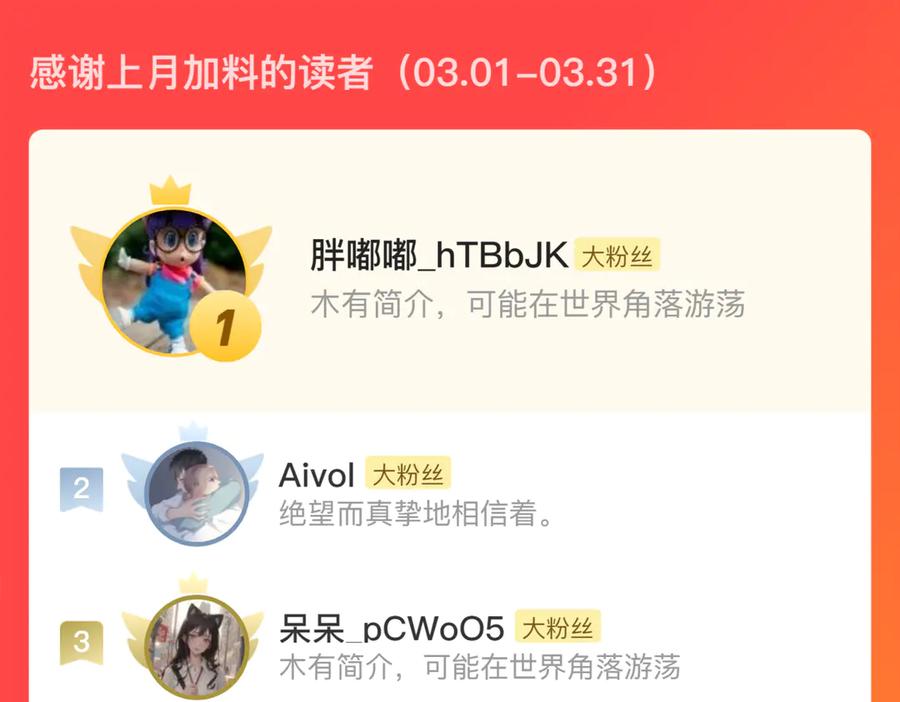Open 胖嘟嘟_hTBbJK's top-ranked profile row
The height and width of the screenshot is (702, 900).
pyautogui.click(x=450, y=271)
